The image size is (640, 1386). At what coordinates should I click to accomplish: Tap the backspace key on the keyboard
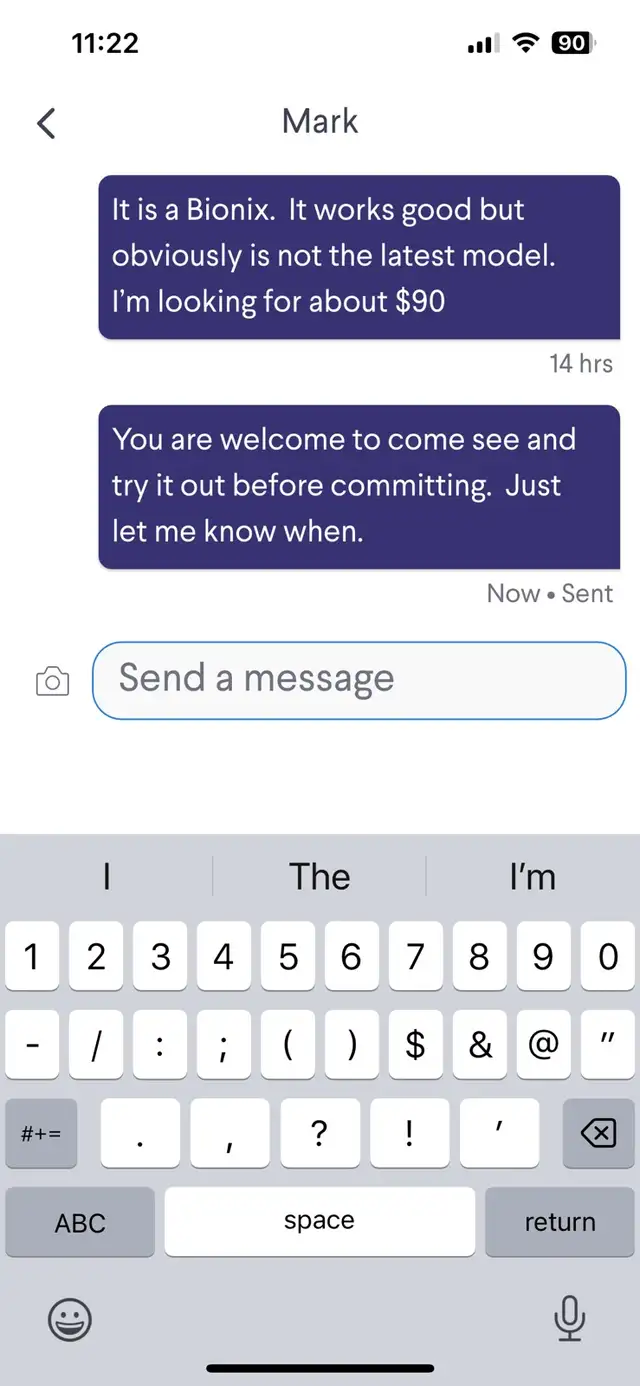click(598, 1133)
